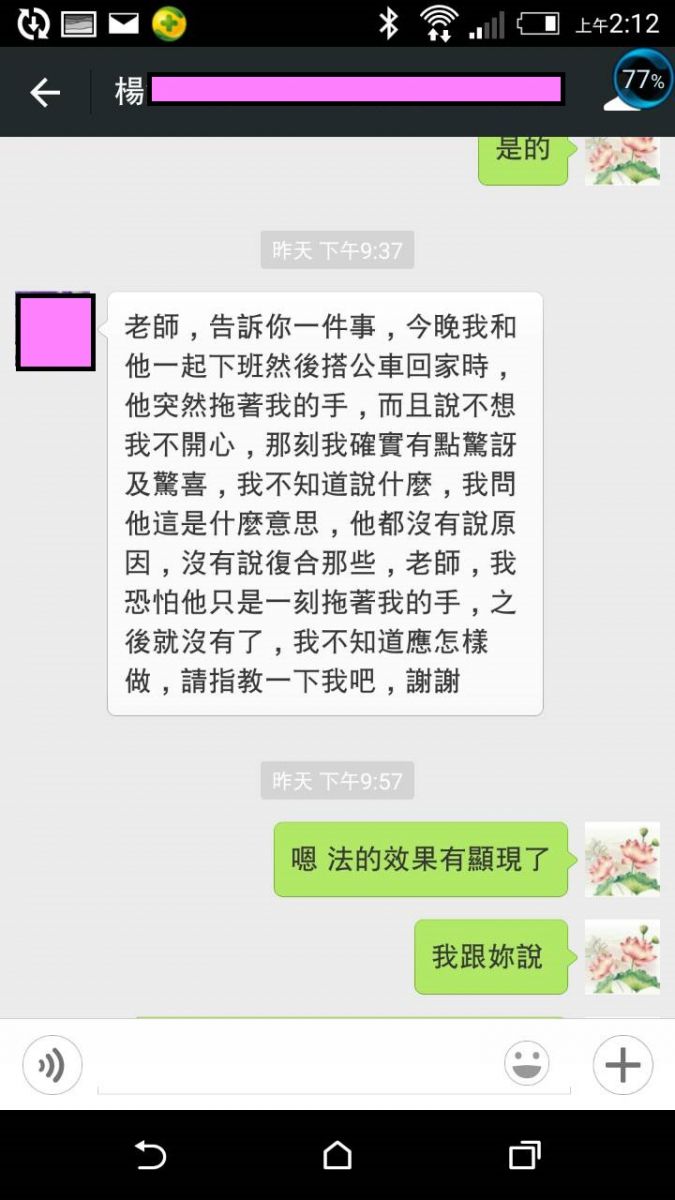Switch to voice message input
The height and width of the screenshot is (1200, 675).
coord(52,1065)
